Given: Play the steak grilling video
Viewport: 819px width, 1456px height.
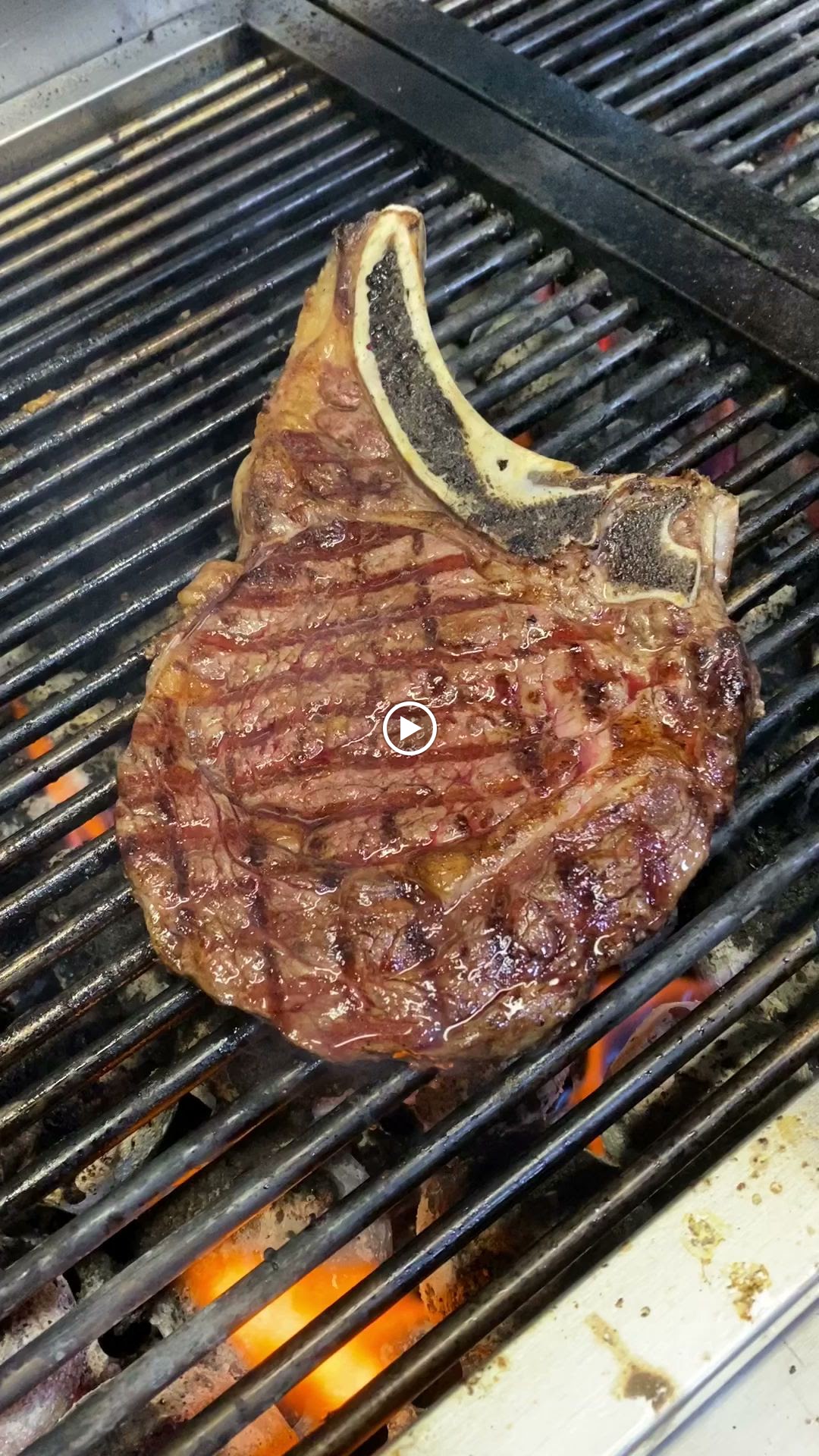Looking at the screenshot, I should (409, 729).
